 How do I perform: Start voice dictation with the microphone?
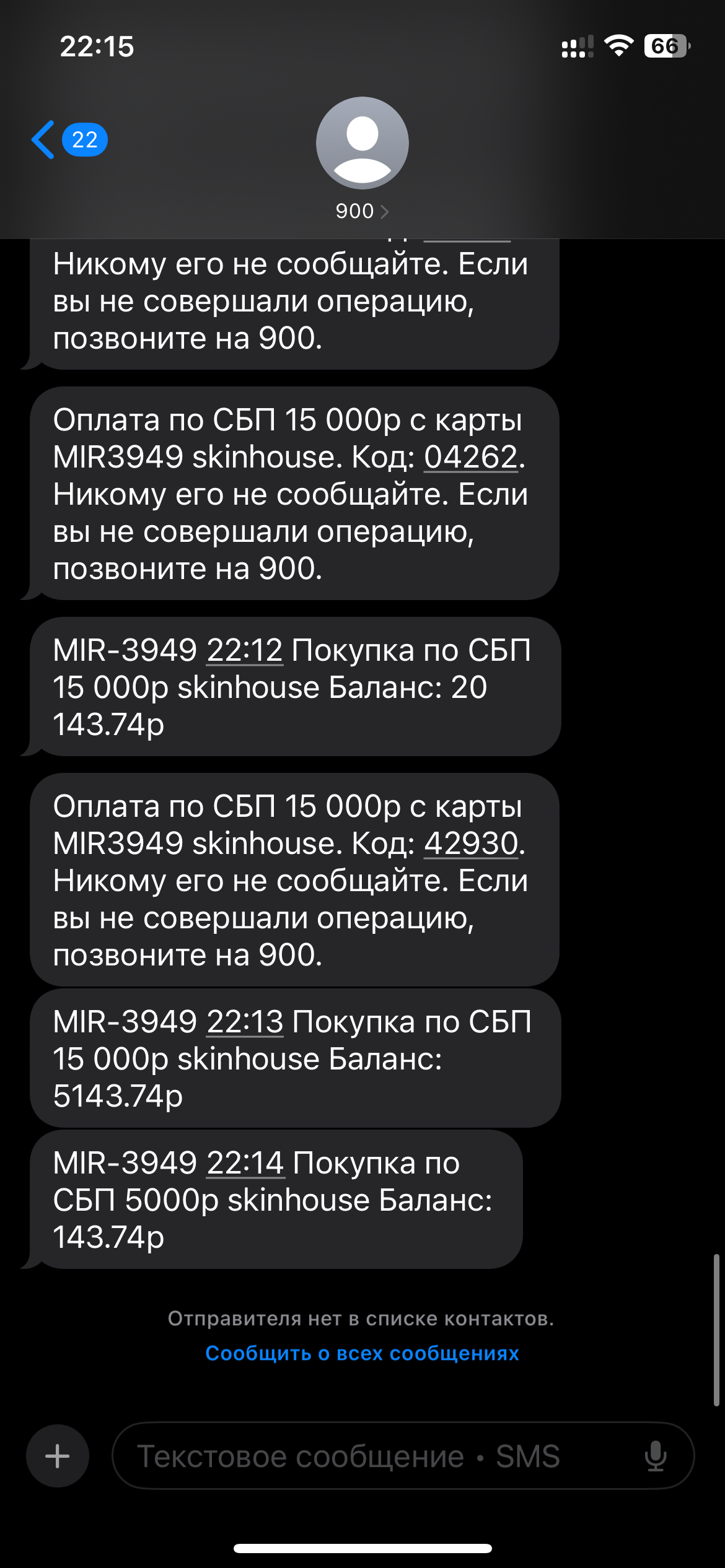[x=655, y=1456]
